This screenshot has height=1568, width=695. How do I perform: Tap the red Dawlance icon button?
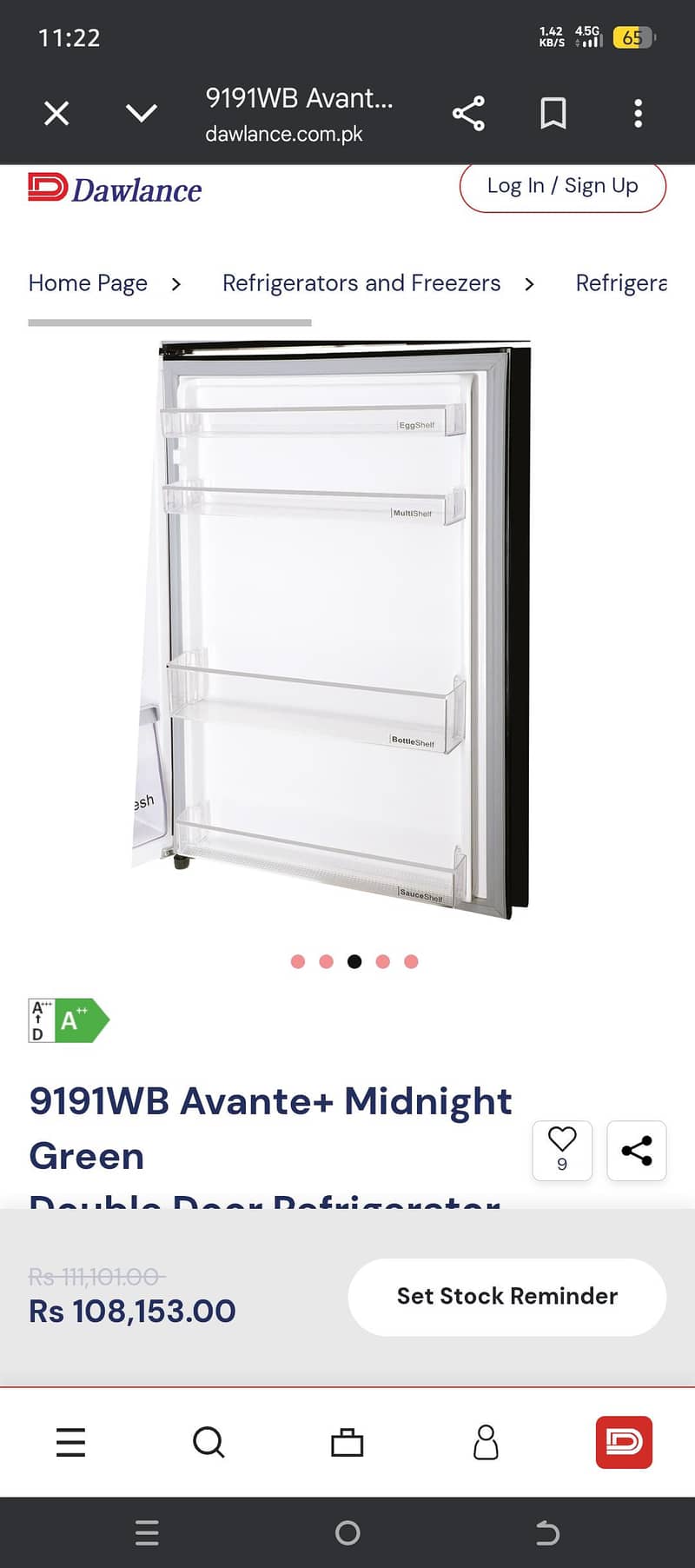click(624, 1443)
